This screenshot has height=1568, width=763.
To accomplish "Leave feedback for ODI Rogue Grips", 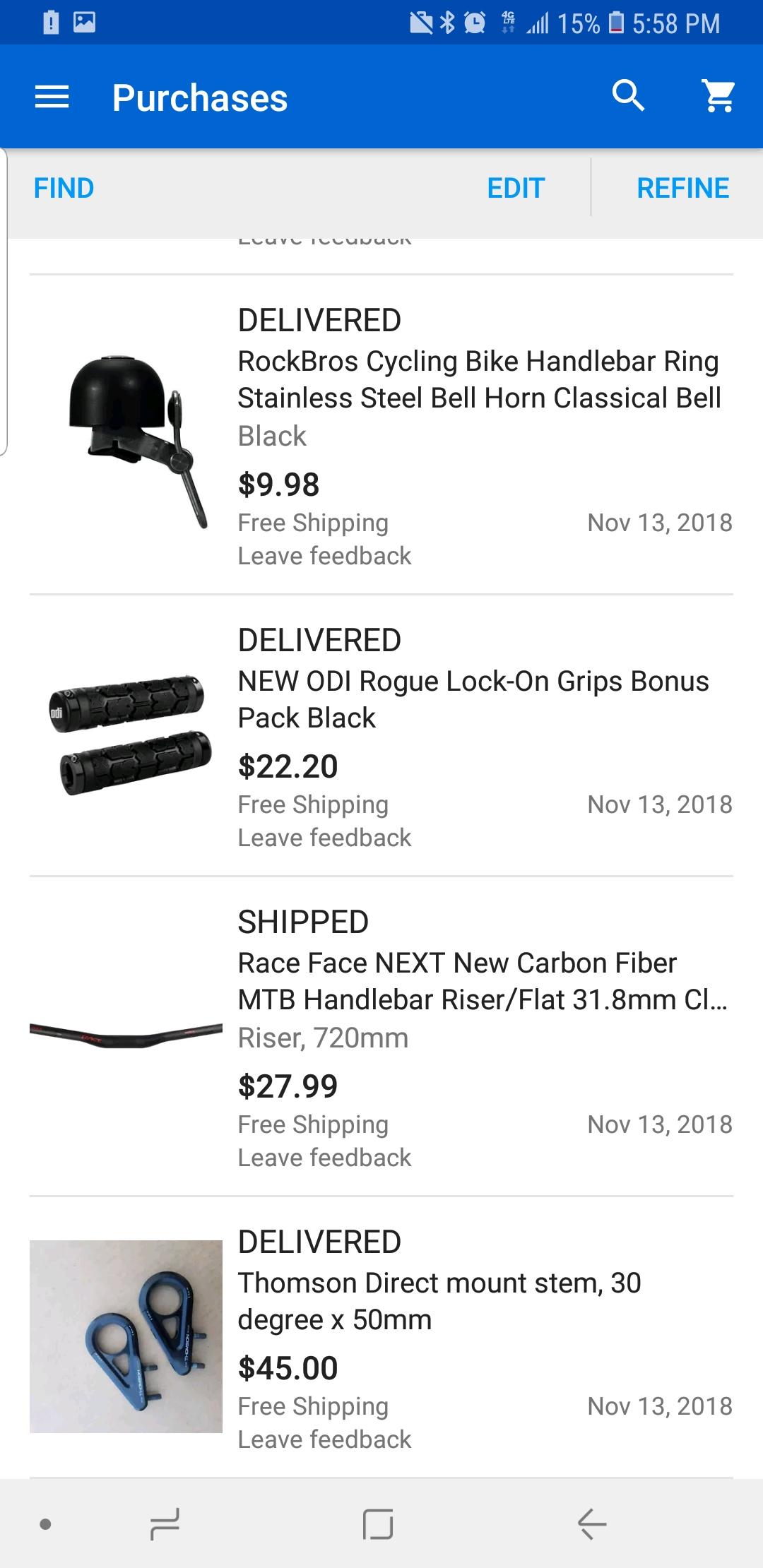I will [x=324, y=838].
